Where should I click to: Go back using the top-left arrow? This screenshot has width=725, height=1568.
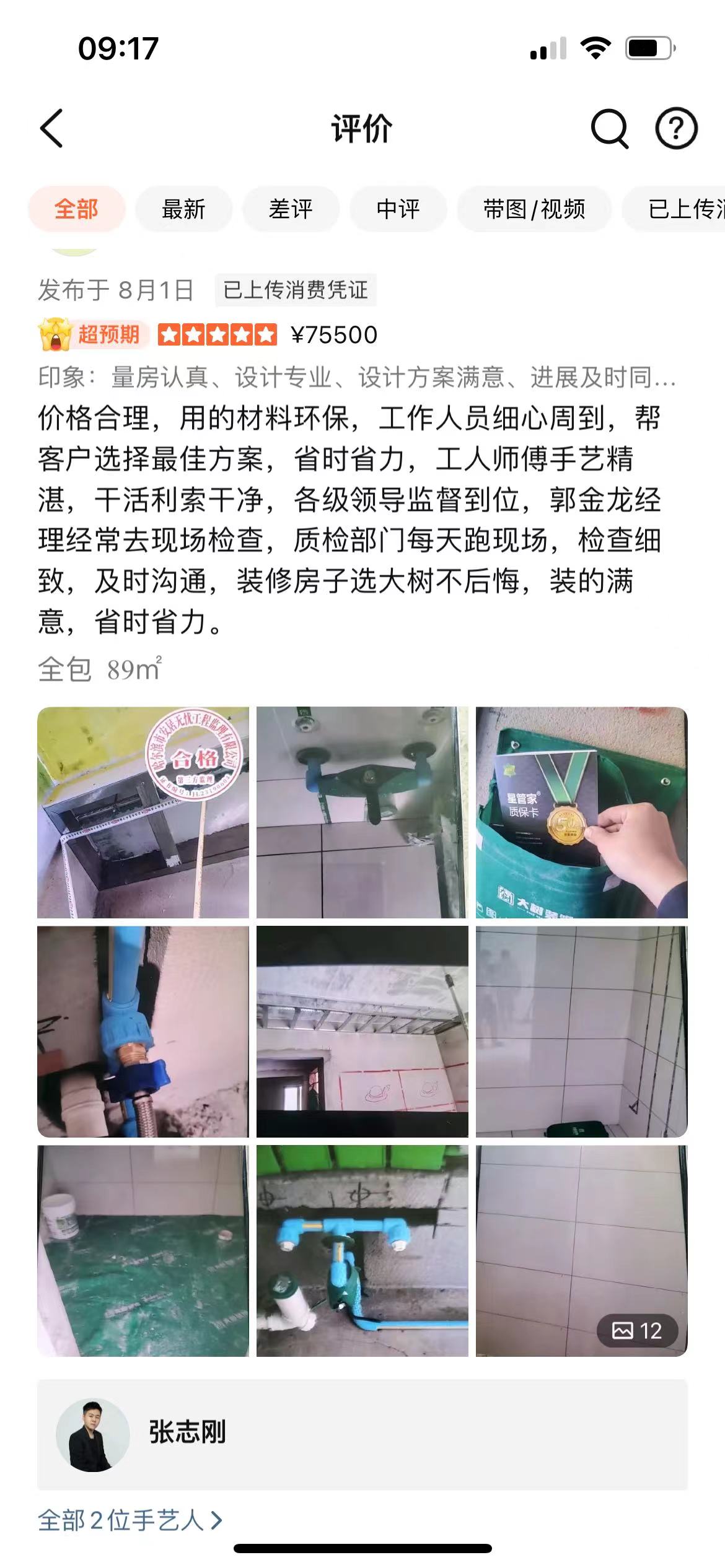coord(52,129)
